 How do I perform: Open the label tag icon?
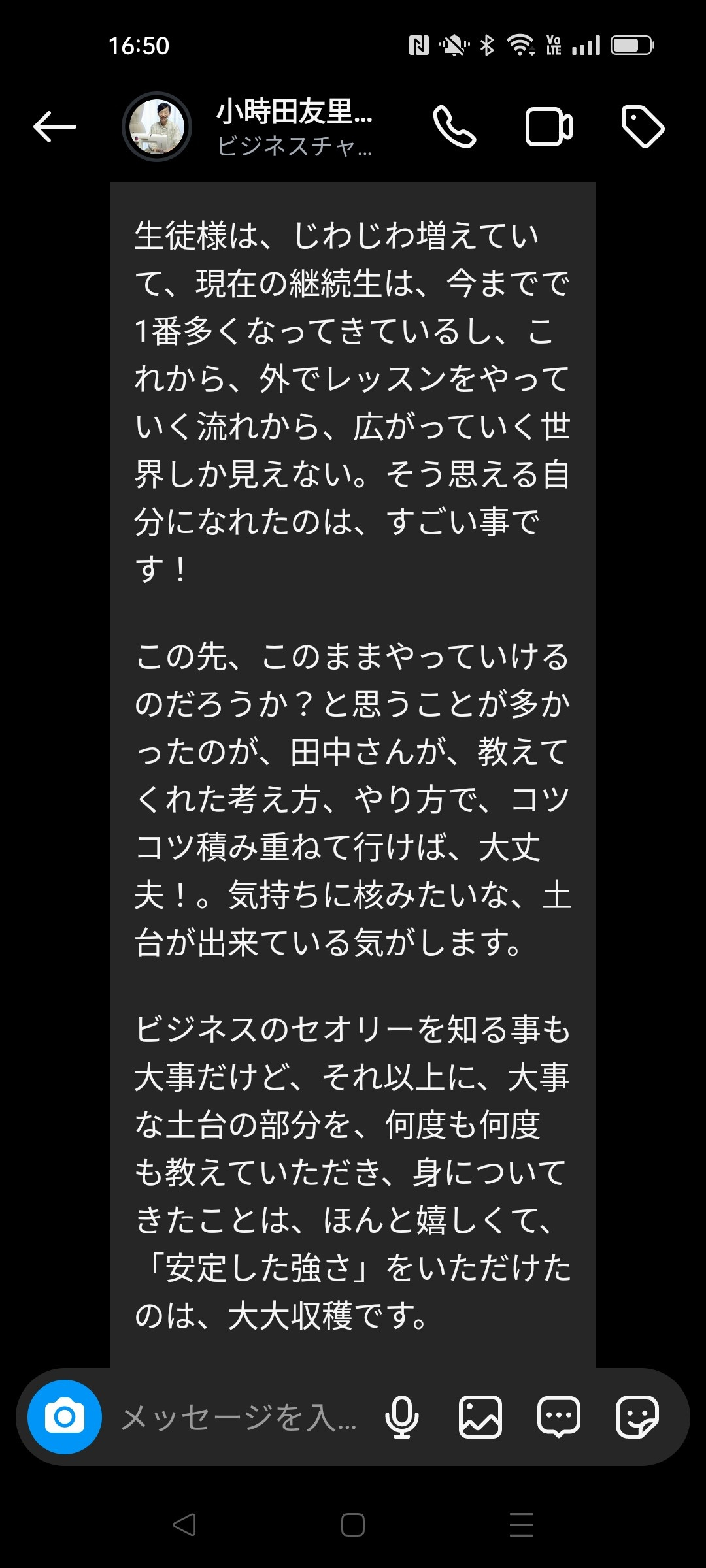point(643,127)
